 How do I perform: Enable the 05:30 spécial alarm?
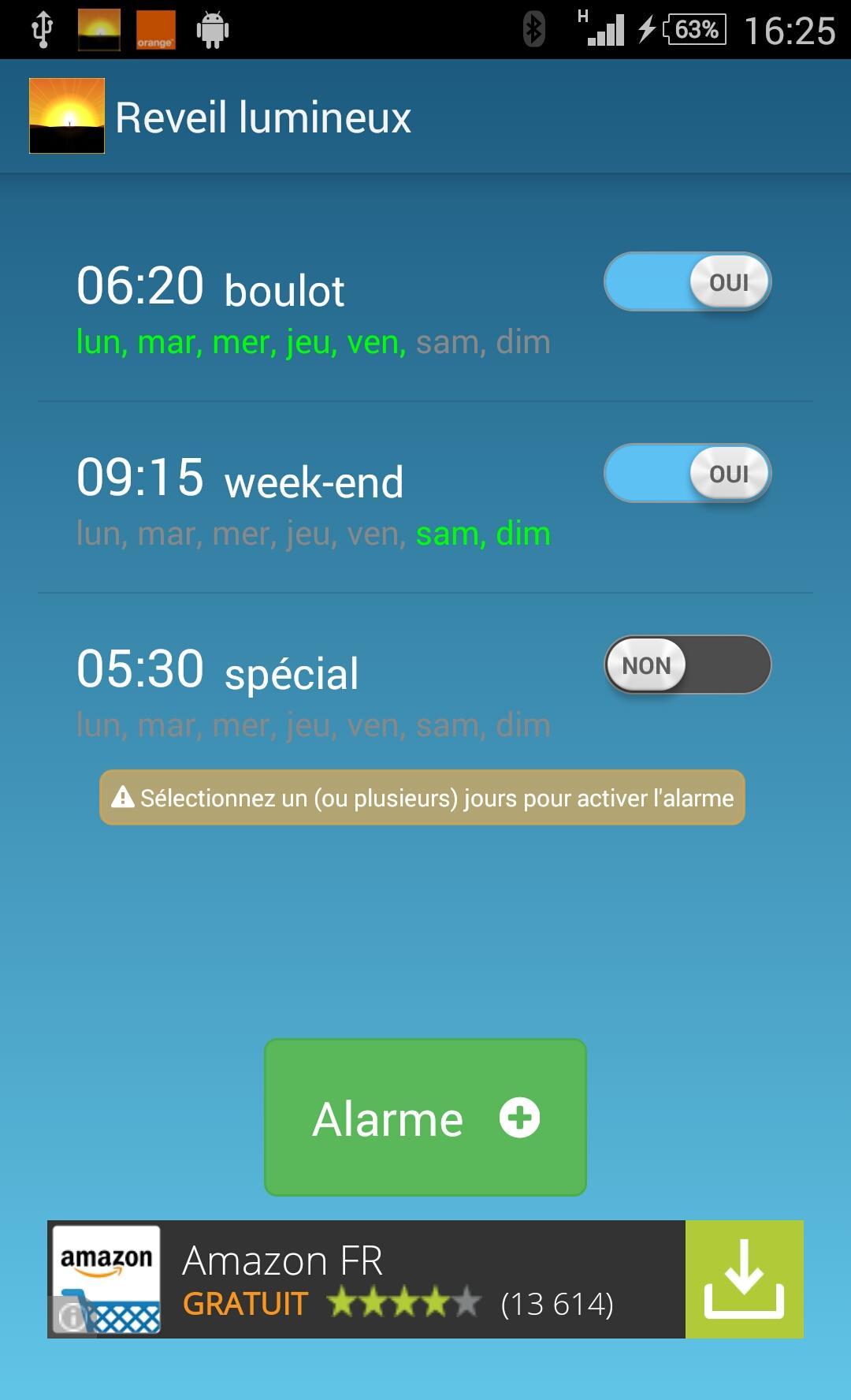tap(687, 665)
